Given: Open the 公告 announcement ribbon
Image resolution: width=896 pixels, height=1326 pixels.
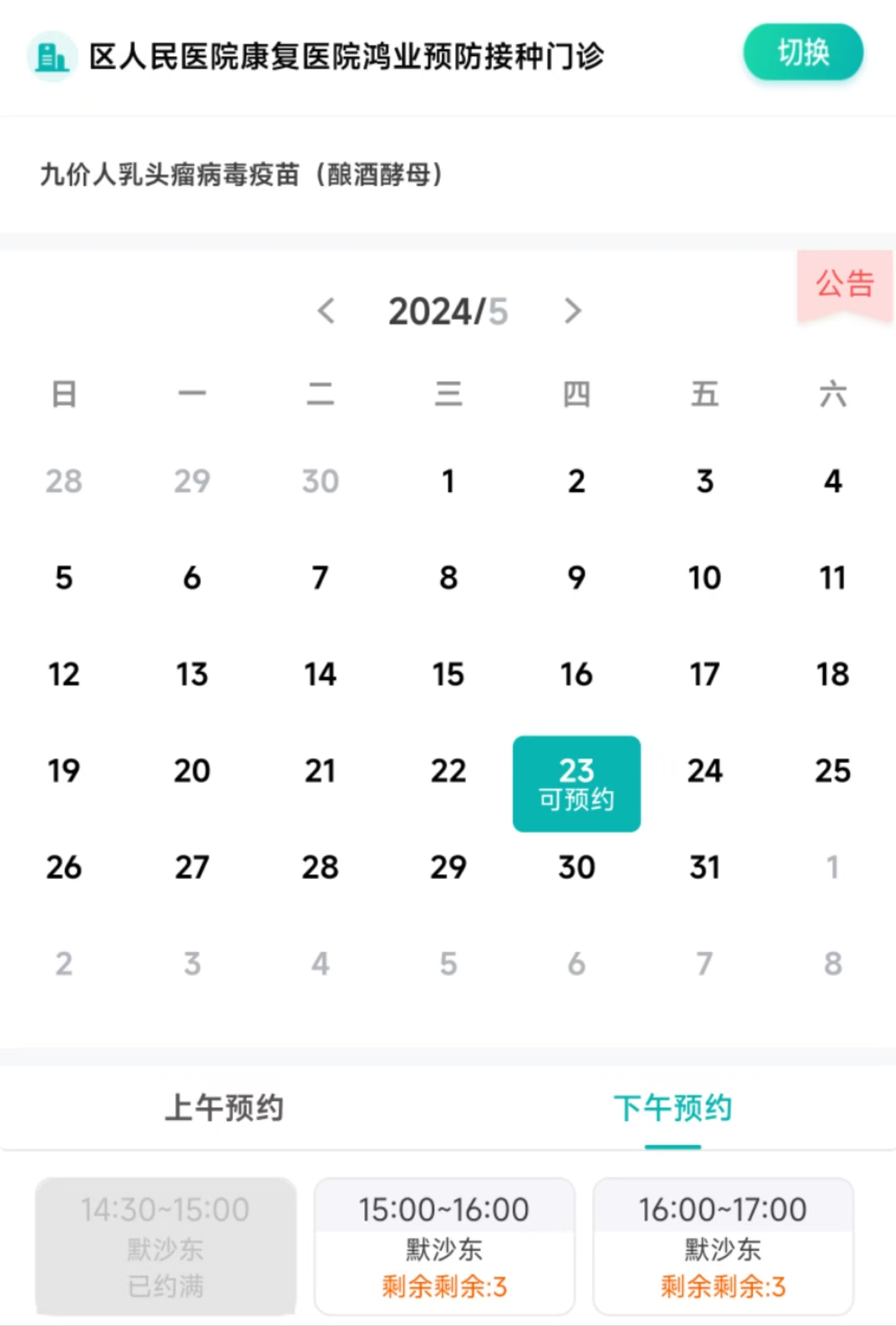Looking at the screenshot, I should (845, 285).
